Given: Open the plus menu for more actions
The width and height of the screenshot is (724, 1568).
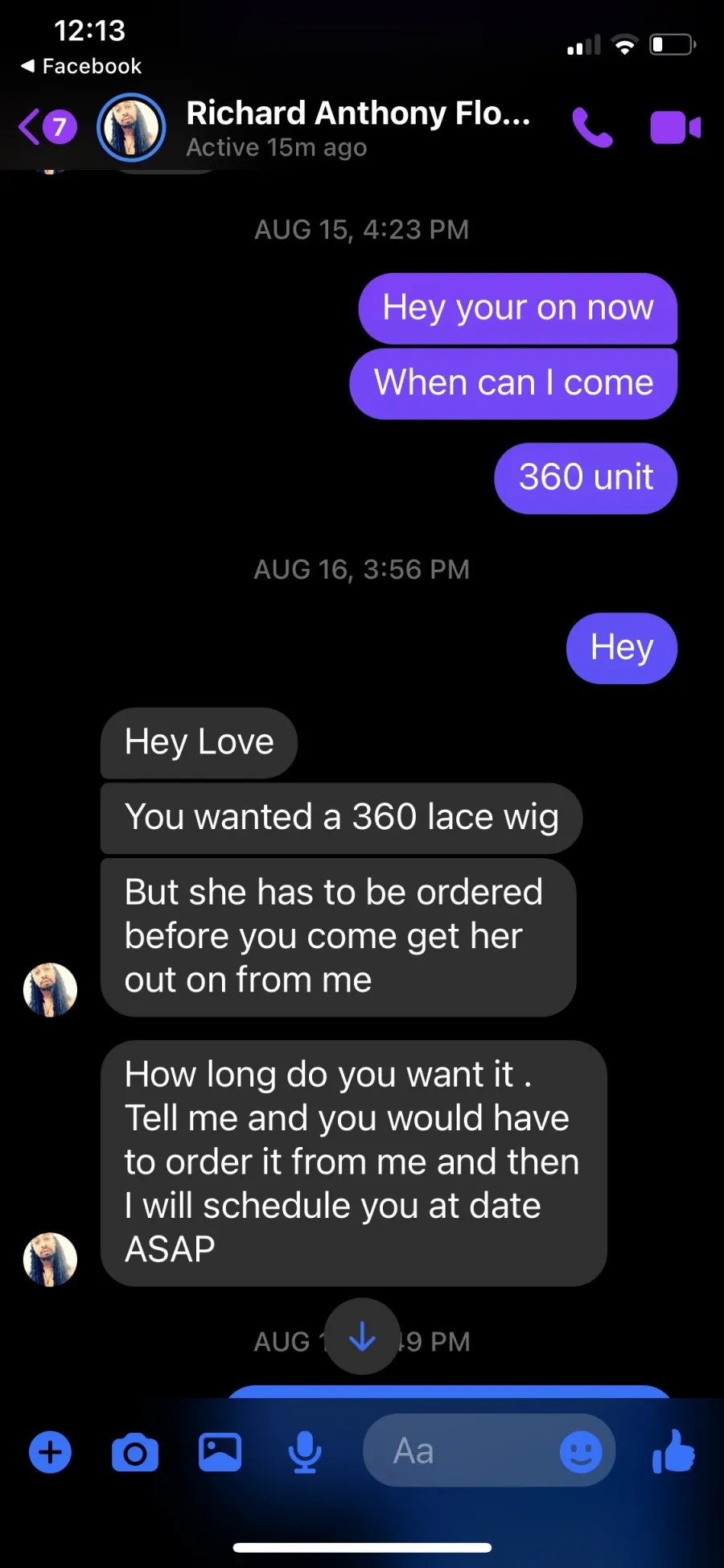Looking at the screenshot, I should 50,1453.
